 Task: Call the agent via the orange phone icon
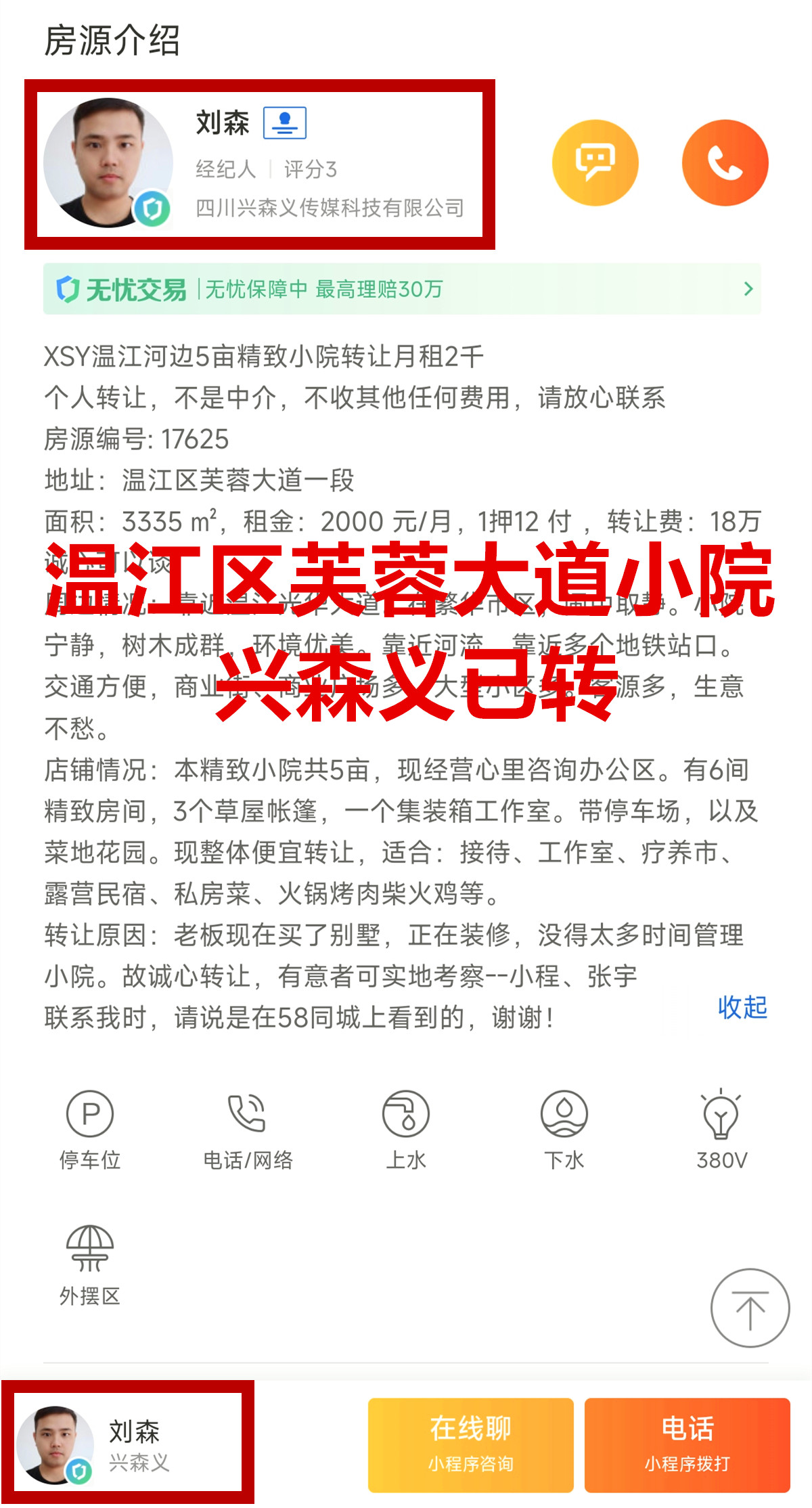725,162
